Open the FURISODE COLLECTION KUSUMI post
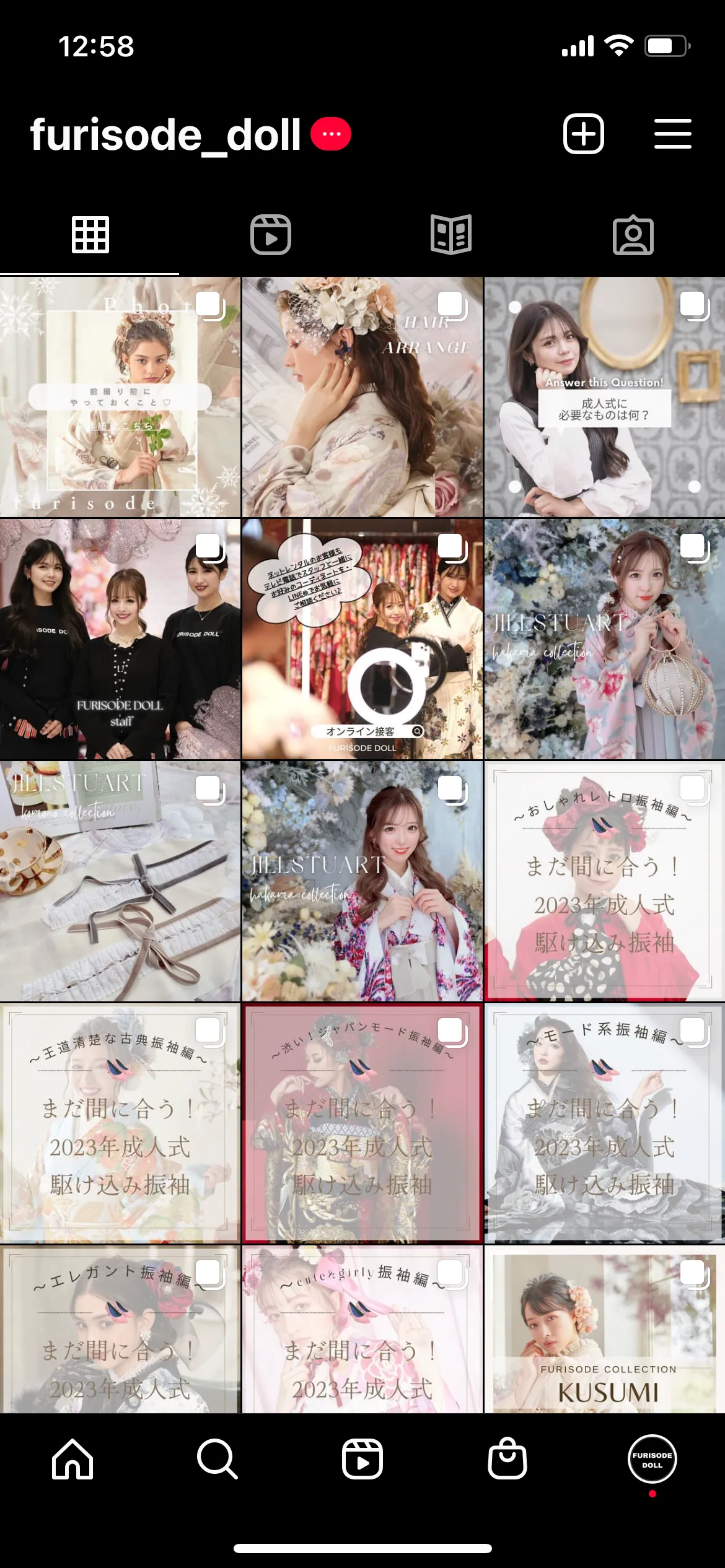Screen dimensions: 725x1568 click(604, 1331)
